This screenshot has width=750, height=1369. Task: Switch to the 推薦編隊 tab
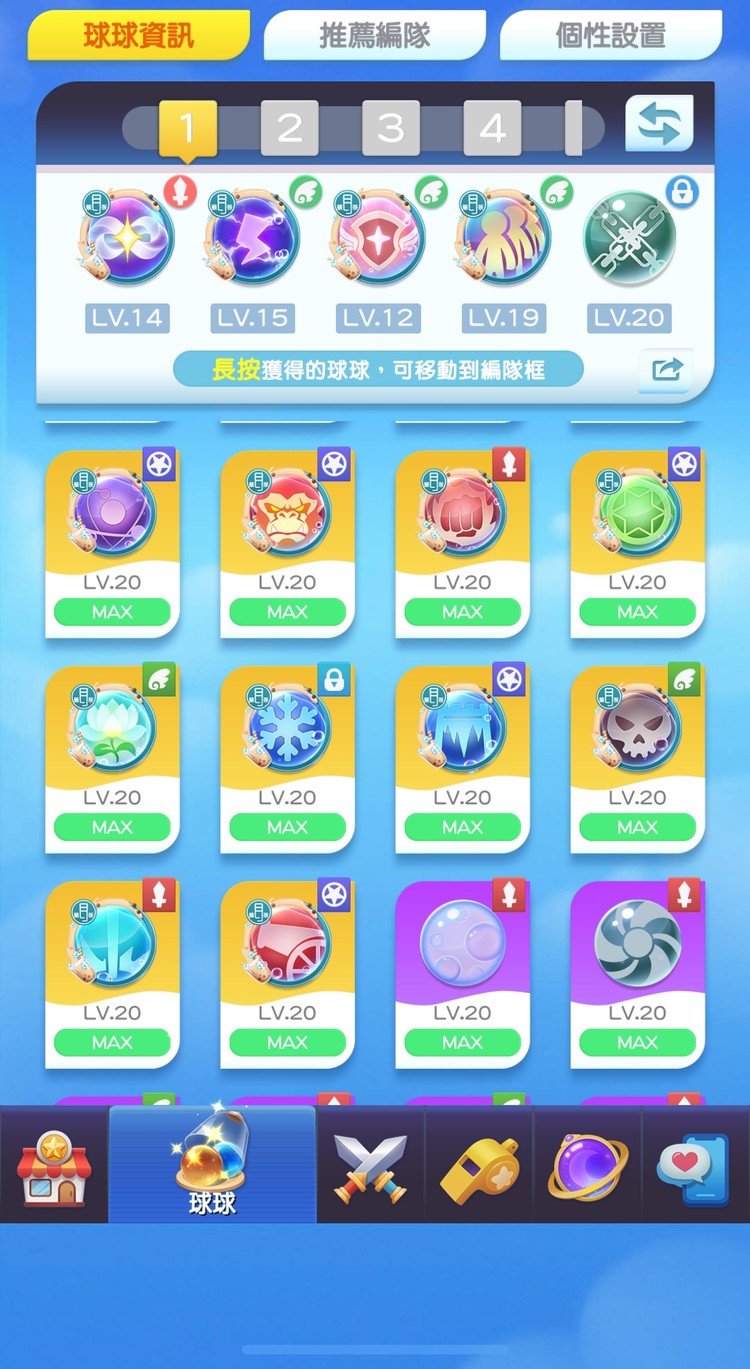click(374, 36)
